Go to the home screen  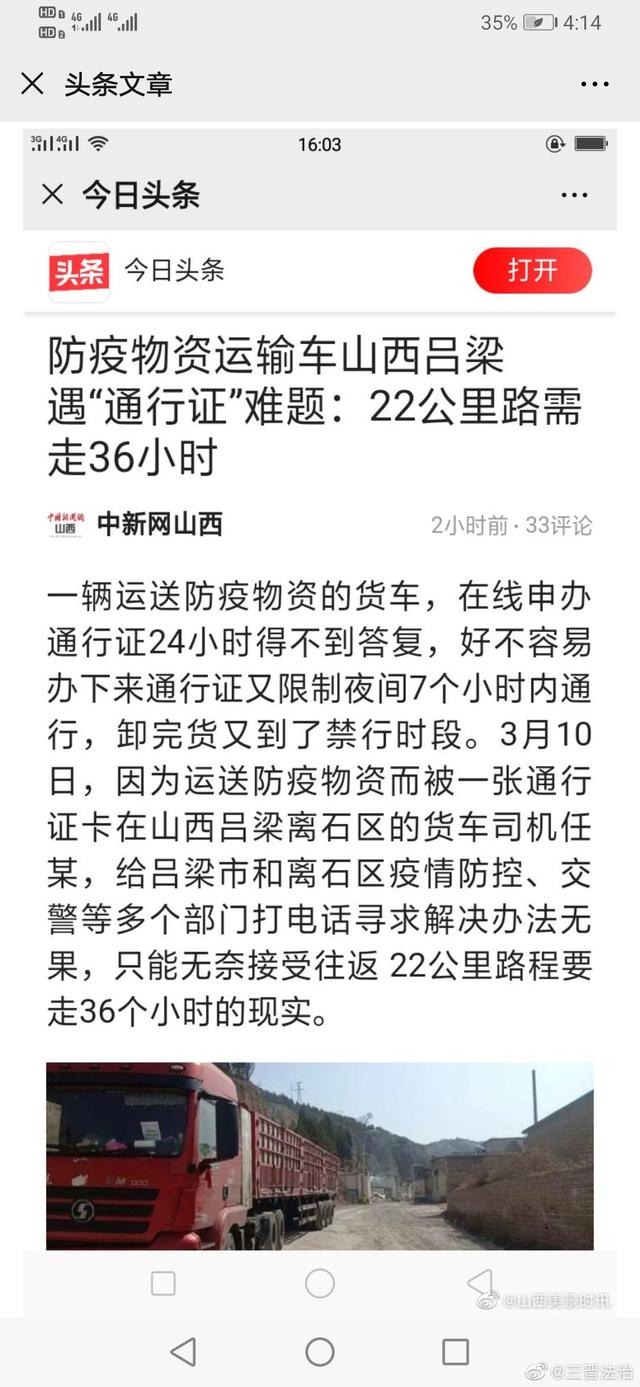point(320,1352)
